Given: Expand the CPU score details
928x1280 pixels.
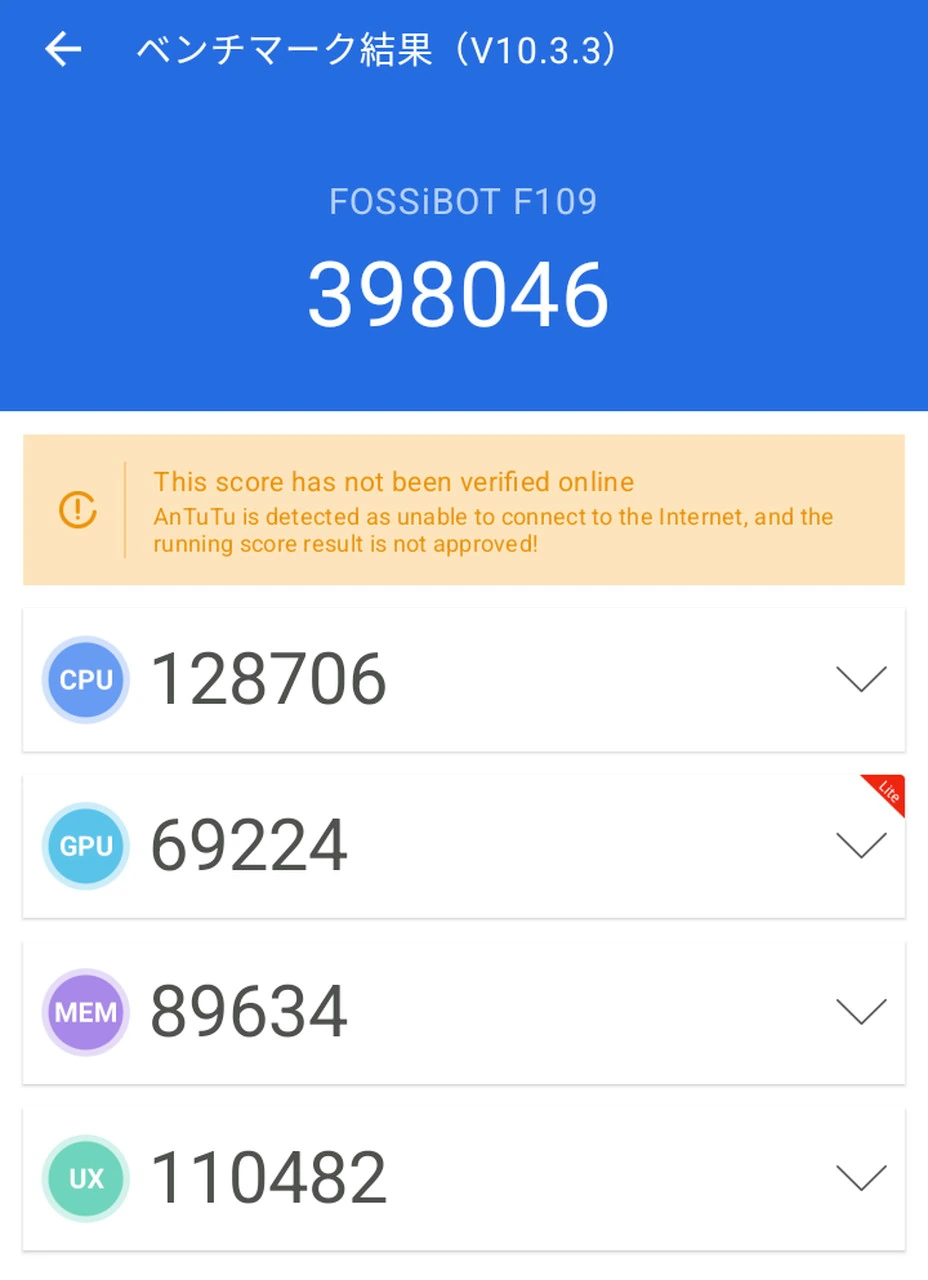Looking at the screenshot, I should coord(860,679).
